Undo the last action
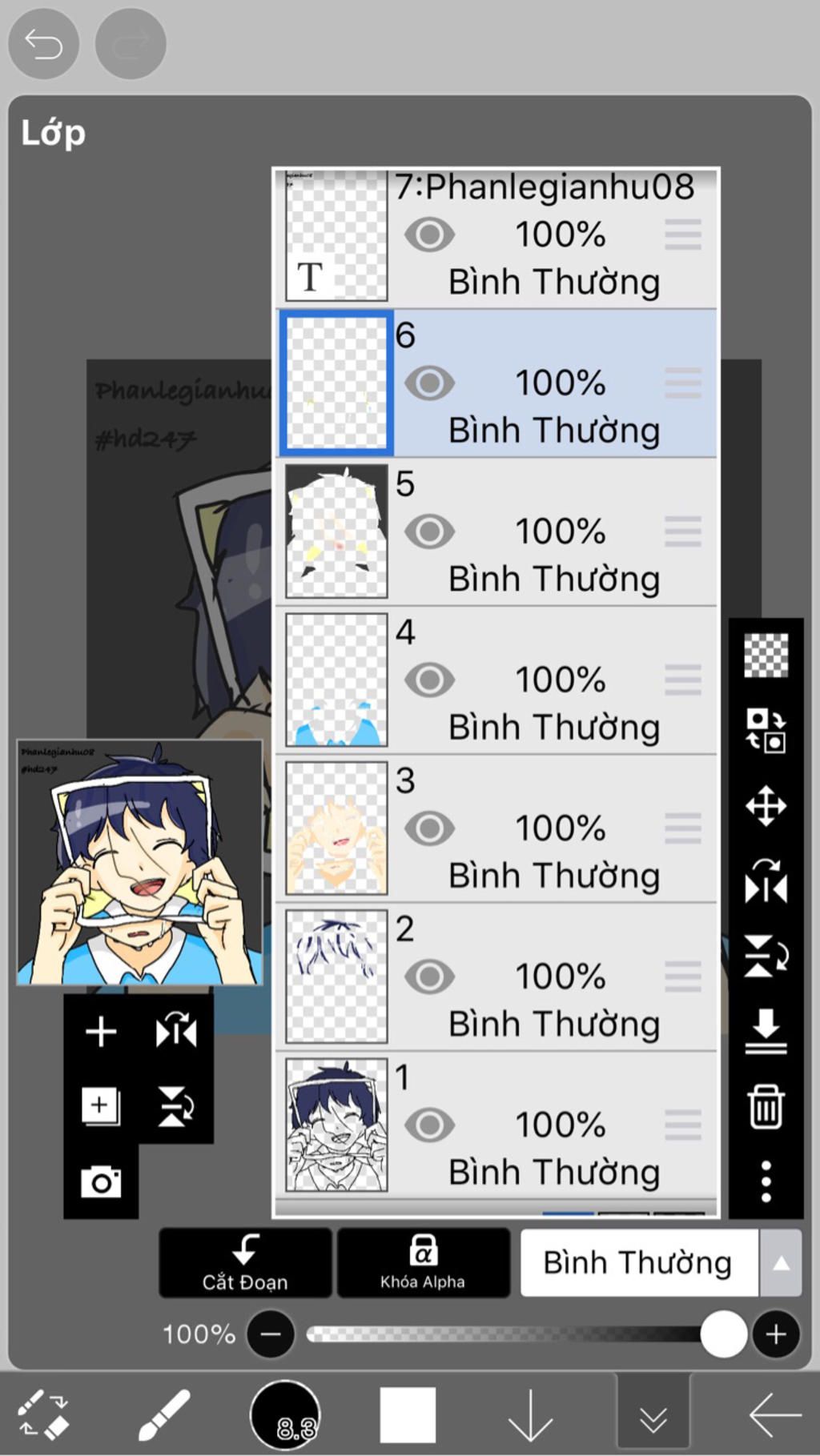This screenshot has height=1456, width=820. (x=43, y=43)
